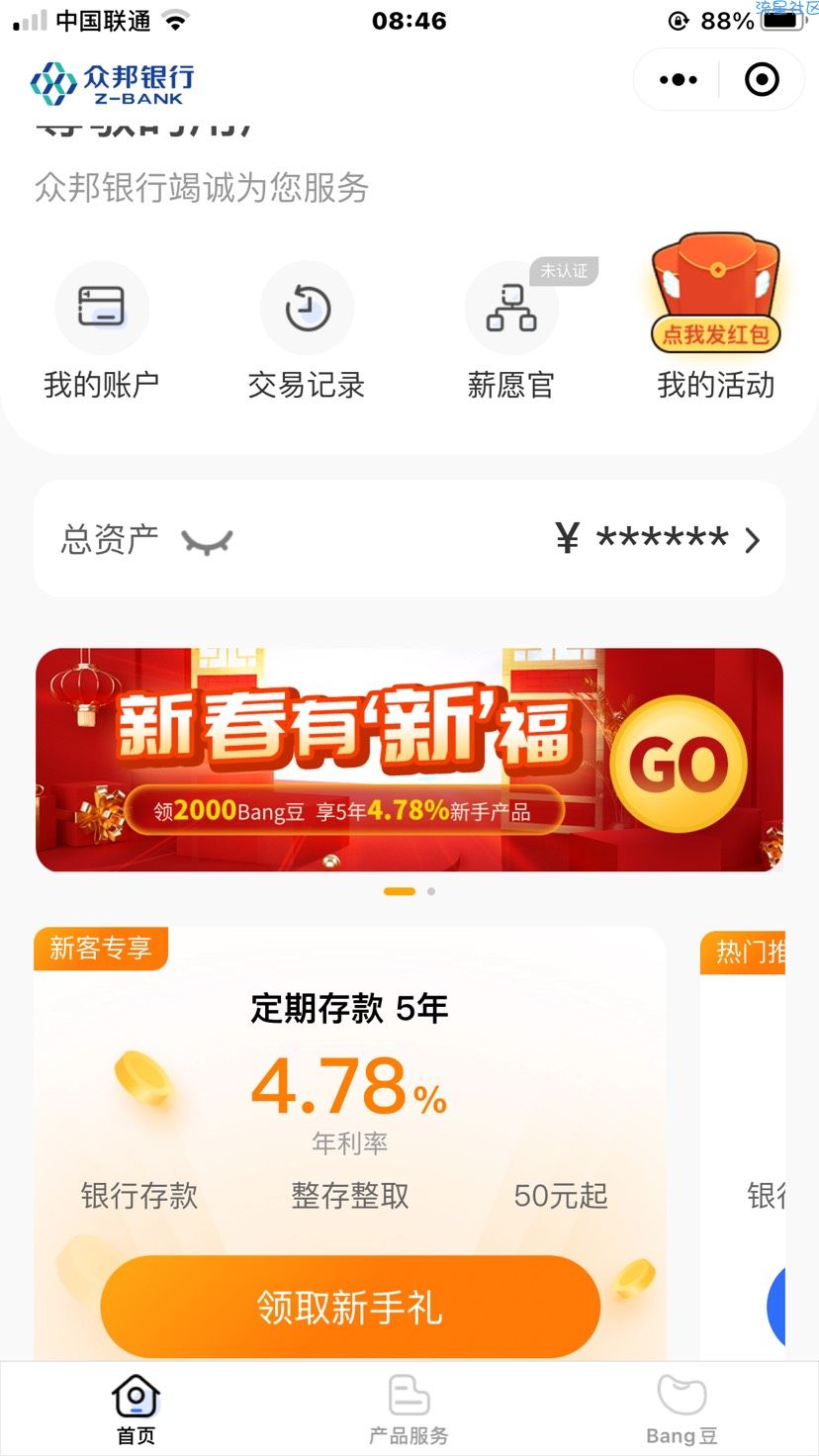Switch to the 产品服务 tab
819x1456 pixels.
click(409, 1409)
